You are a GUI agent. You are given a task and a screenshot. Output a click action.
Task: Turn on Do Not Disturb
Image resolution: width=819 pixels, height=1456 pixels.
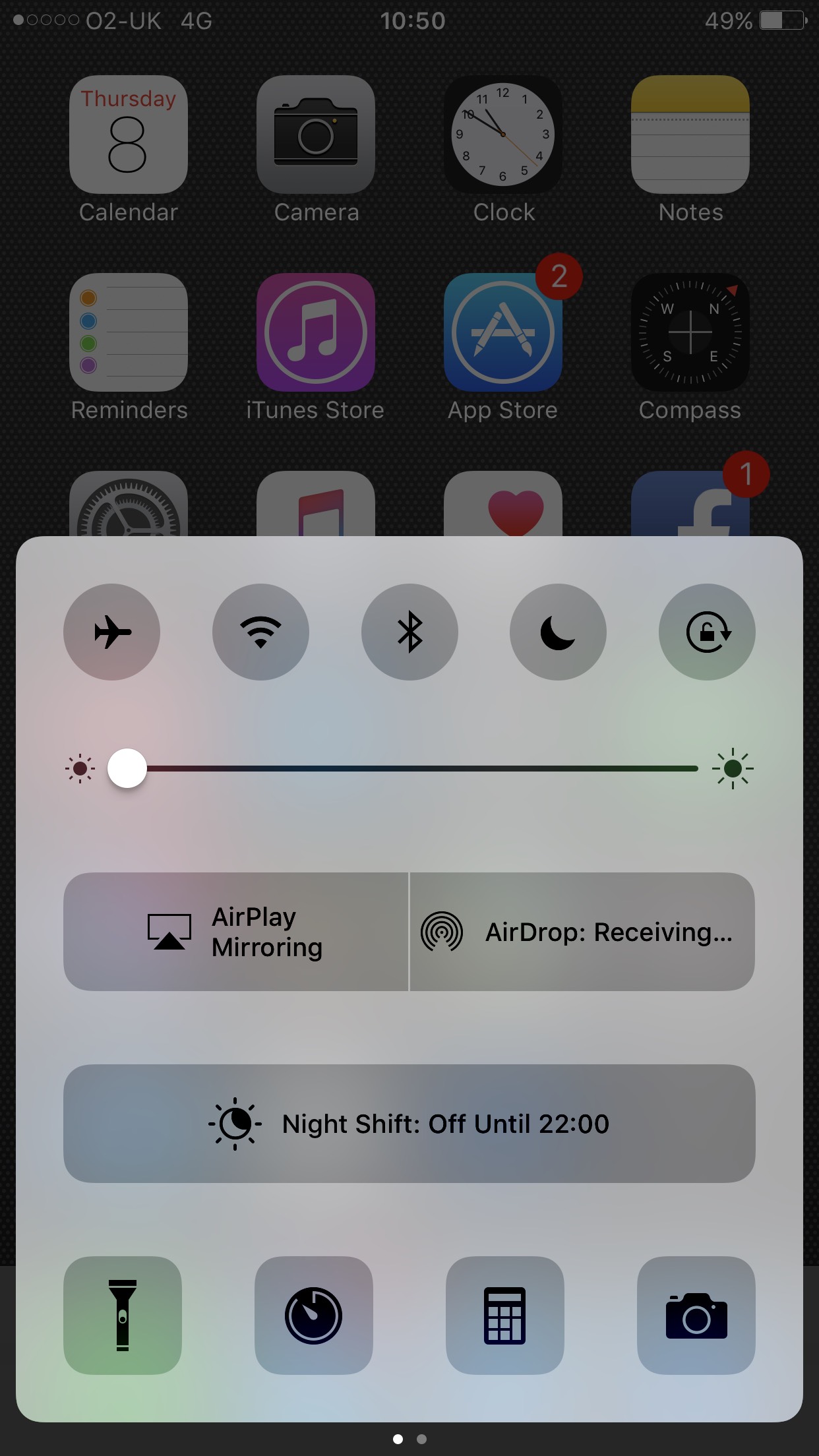[x=558, y=632]
